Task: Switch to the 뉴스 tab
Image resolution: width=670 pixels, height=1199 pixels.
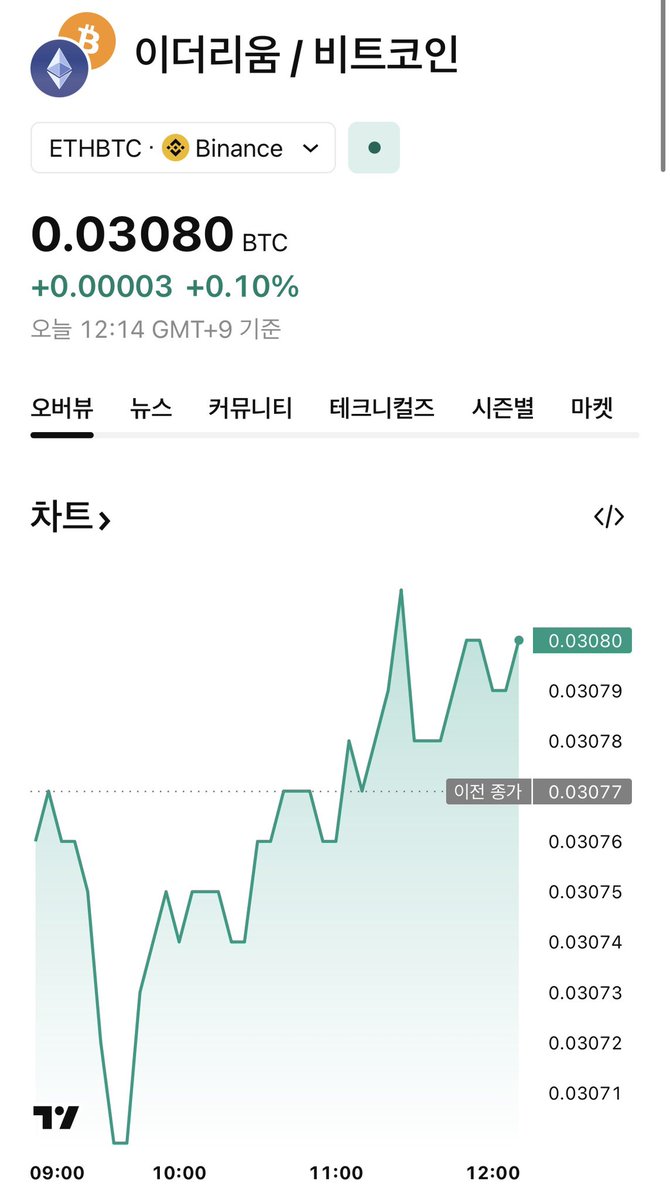Action: [x=151, y=408]
